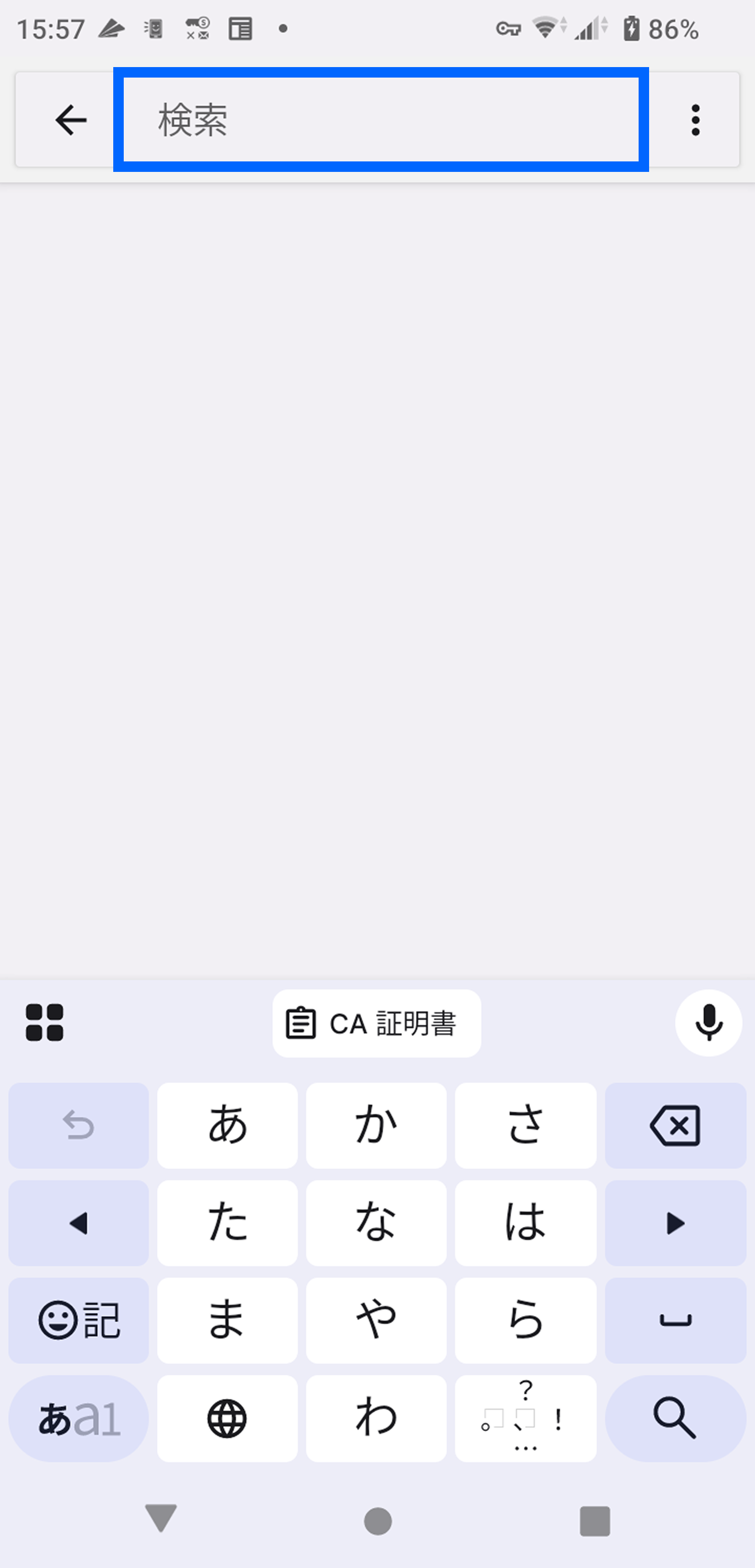Image resolution: width=755 pixels, height=1568 pixels.
Task: Open the Gboard features grid menu
Action: [x=45, y=1022]
